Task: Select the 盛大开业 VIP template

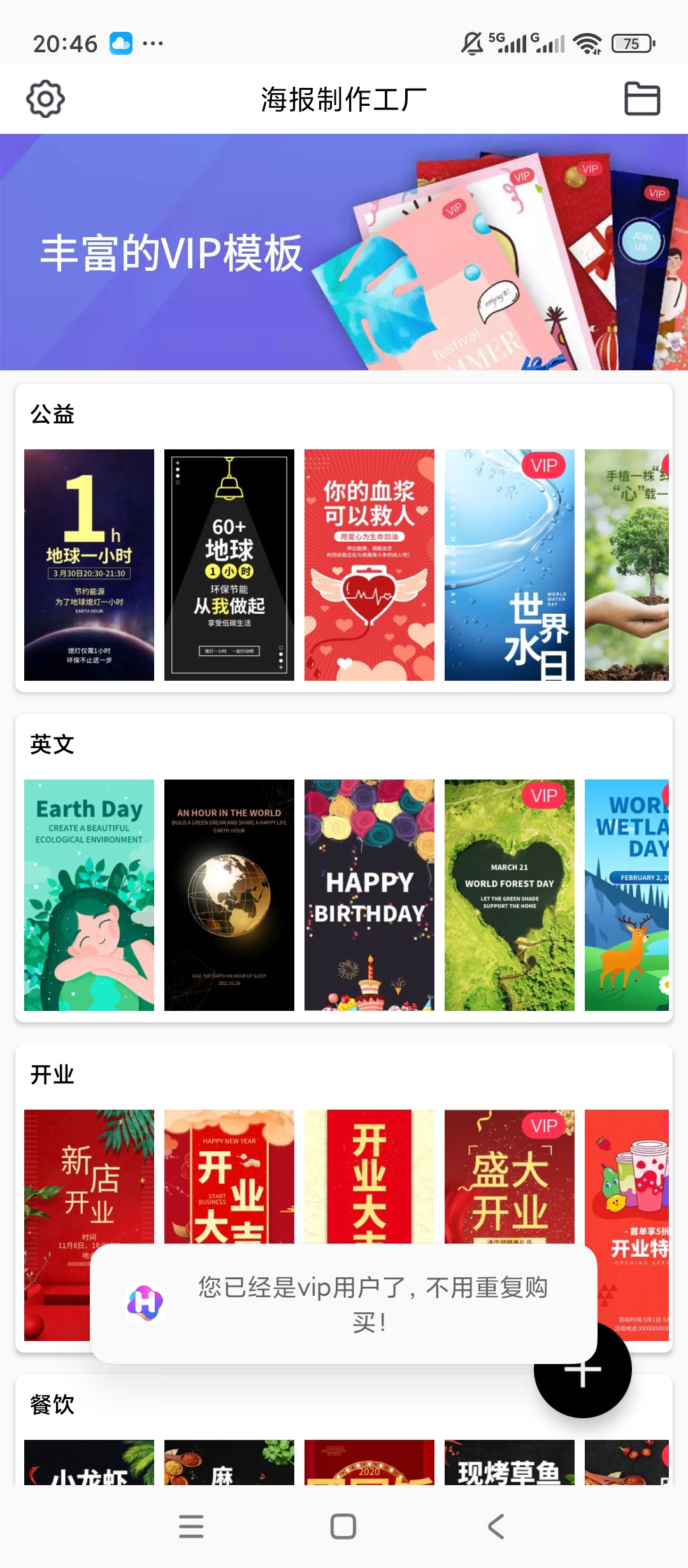Action: (510, 1176)
